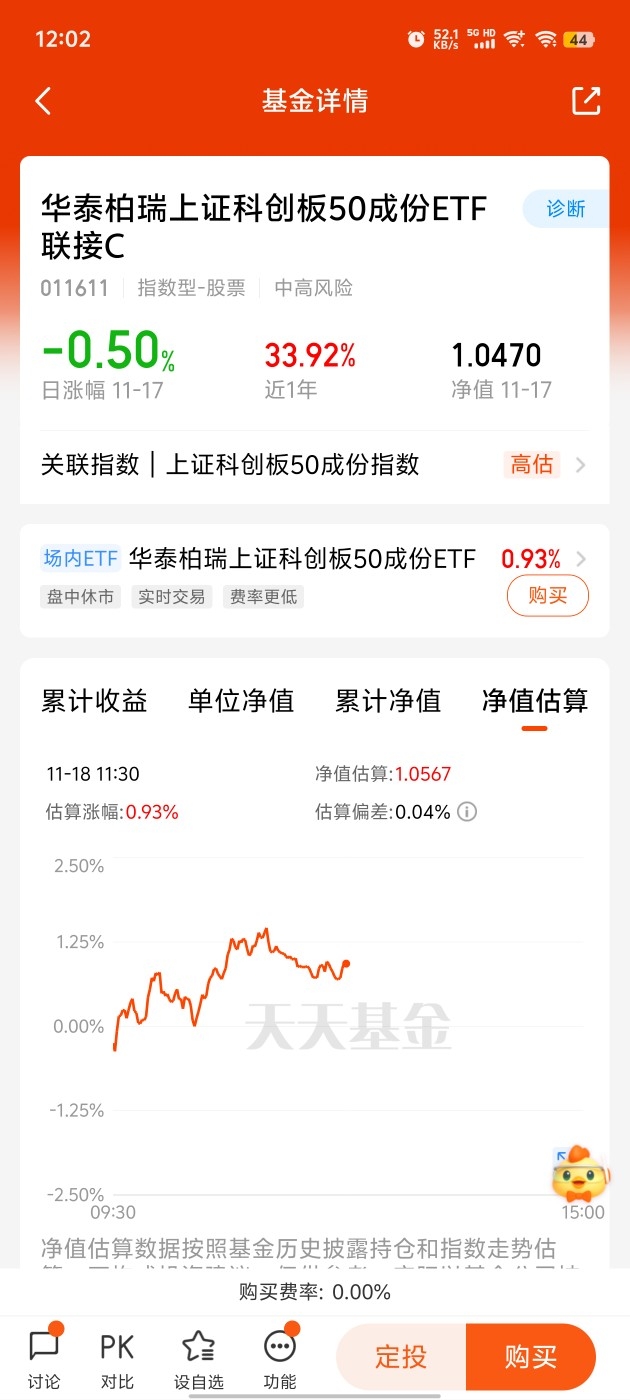Switch to 累计净值 tab
Viewport: 630px width, 1400px height.
388,701
